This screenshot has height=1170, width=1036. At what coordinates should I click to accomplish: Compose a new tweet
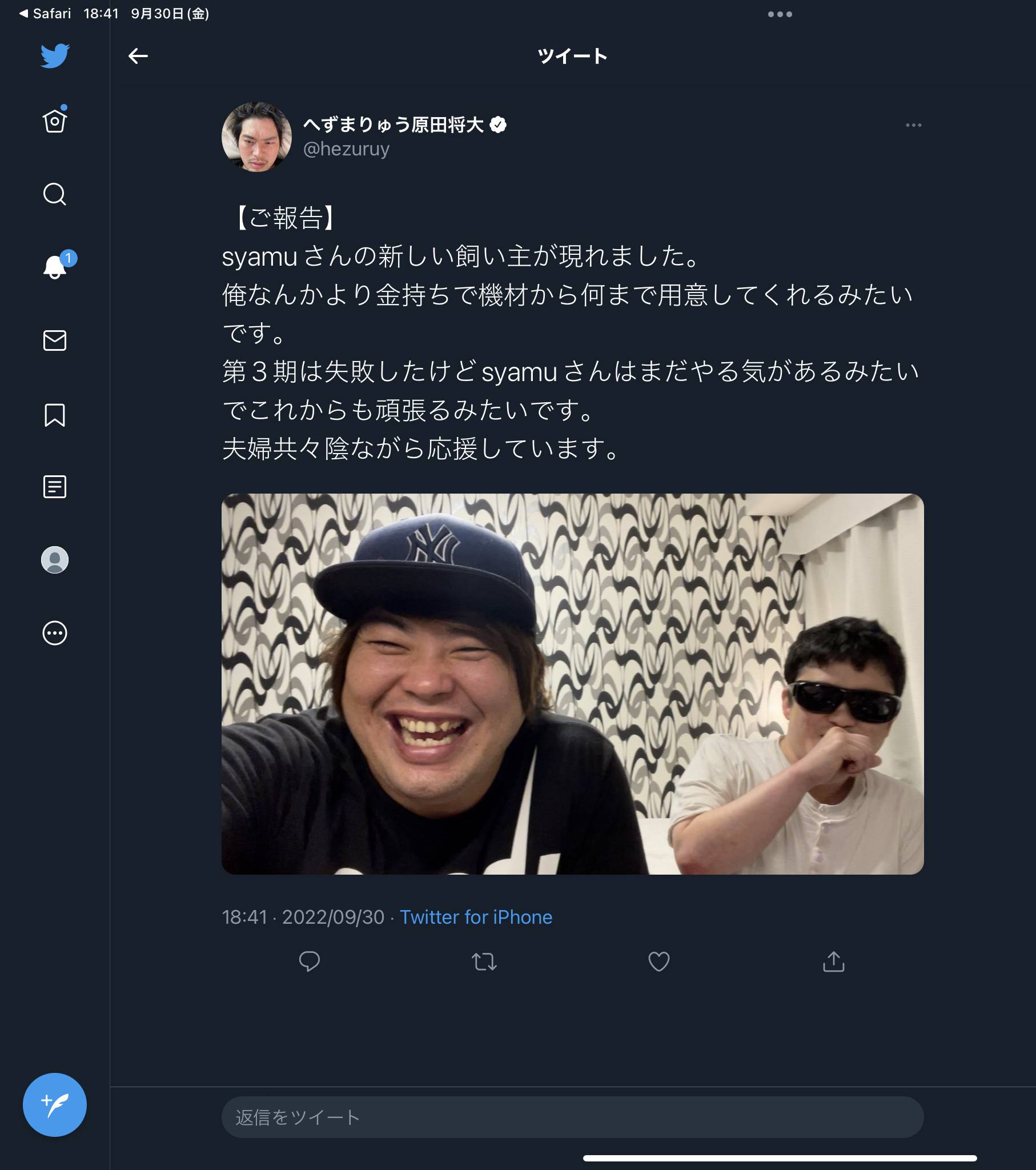[55, 1105]
